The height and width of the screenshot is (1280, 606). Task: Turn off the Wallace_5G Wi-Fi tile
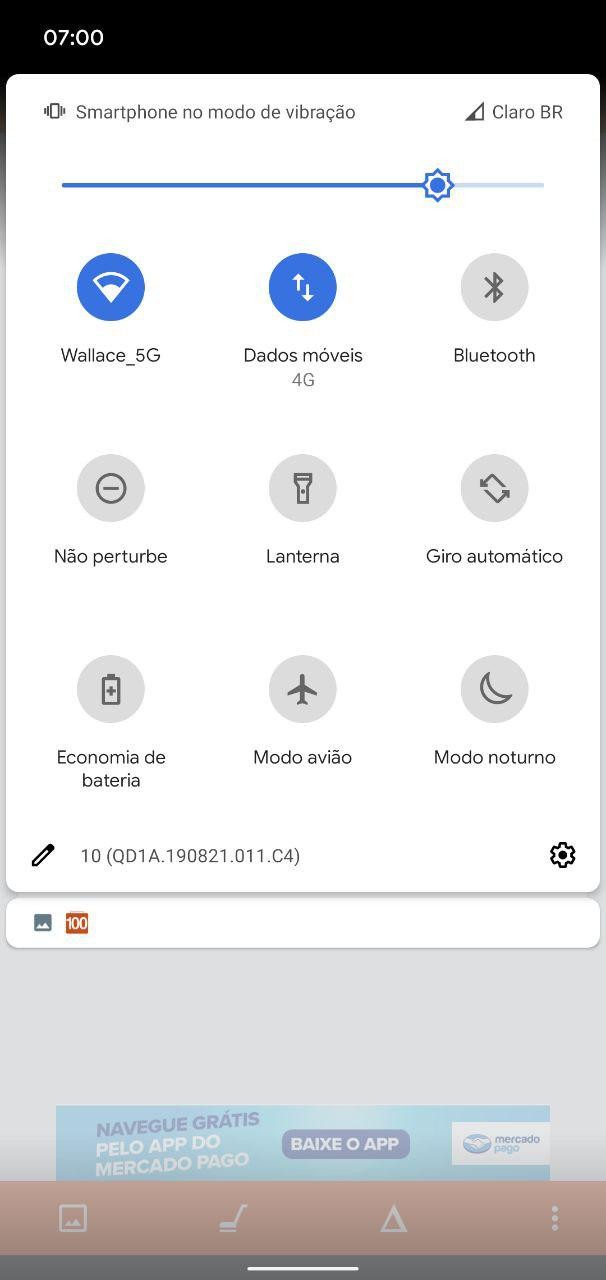tap(111, 287)
